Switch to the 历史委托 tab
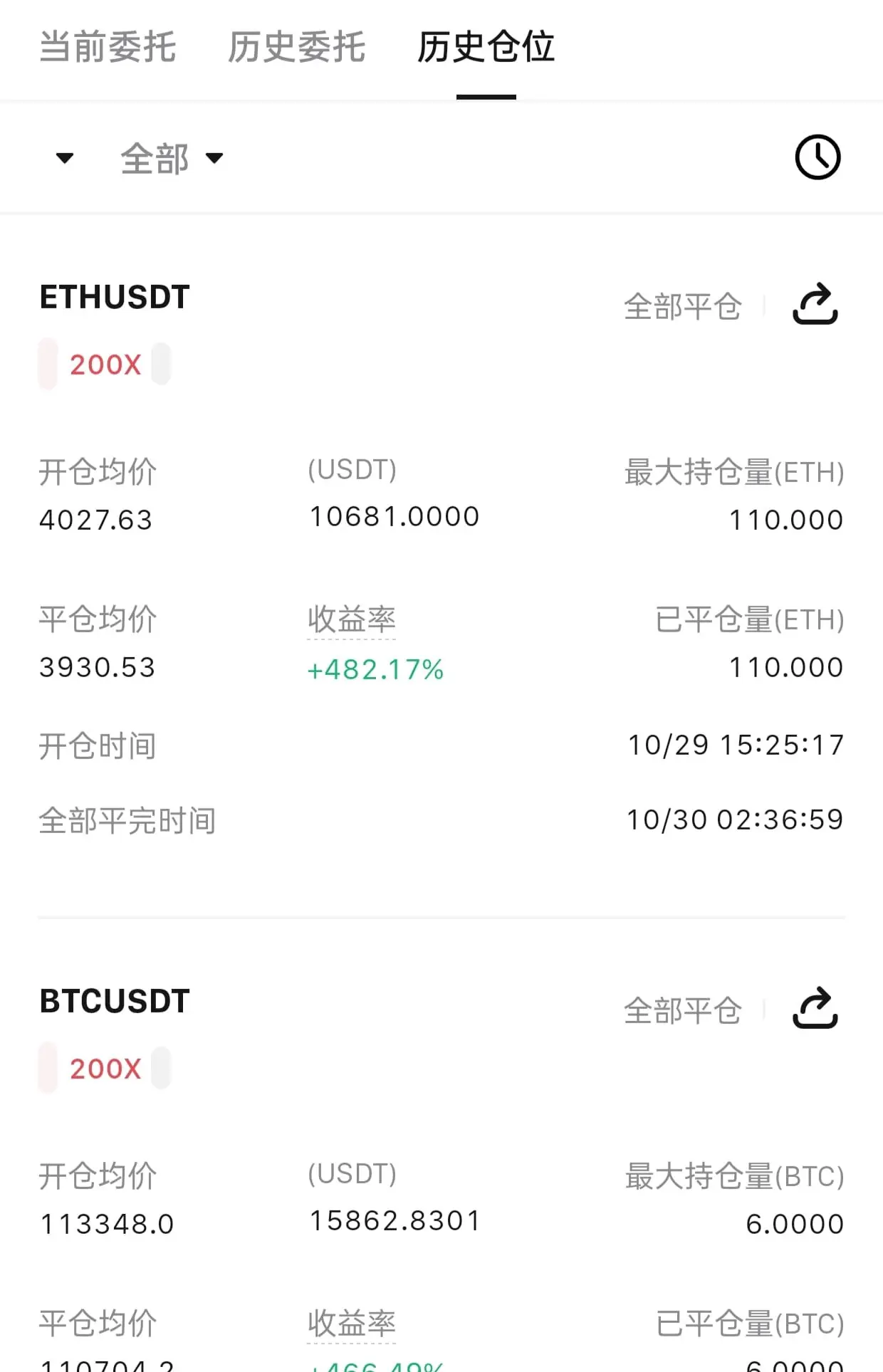The height and width of the screenshot is (1372, 883). click(296, 48)
